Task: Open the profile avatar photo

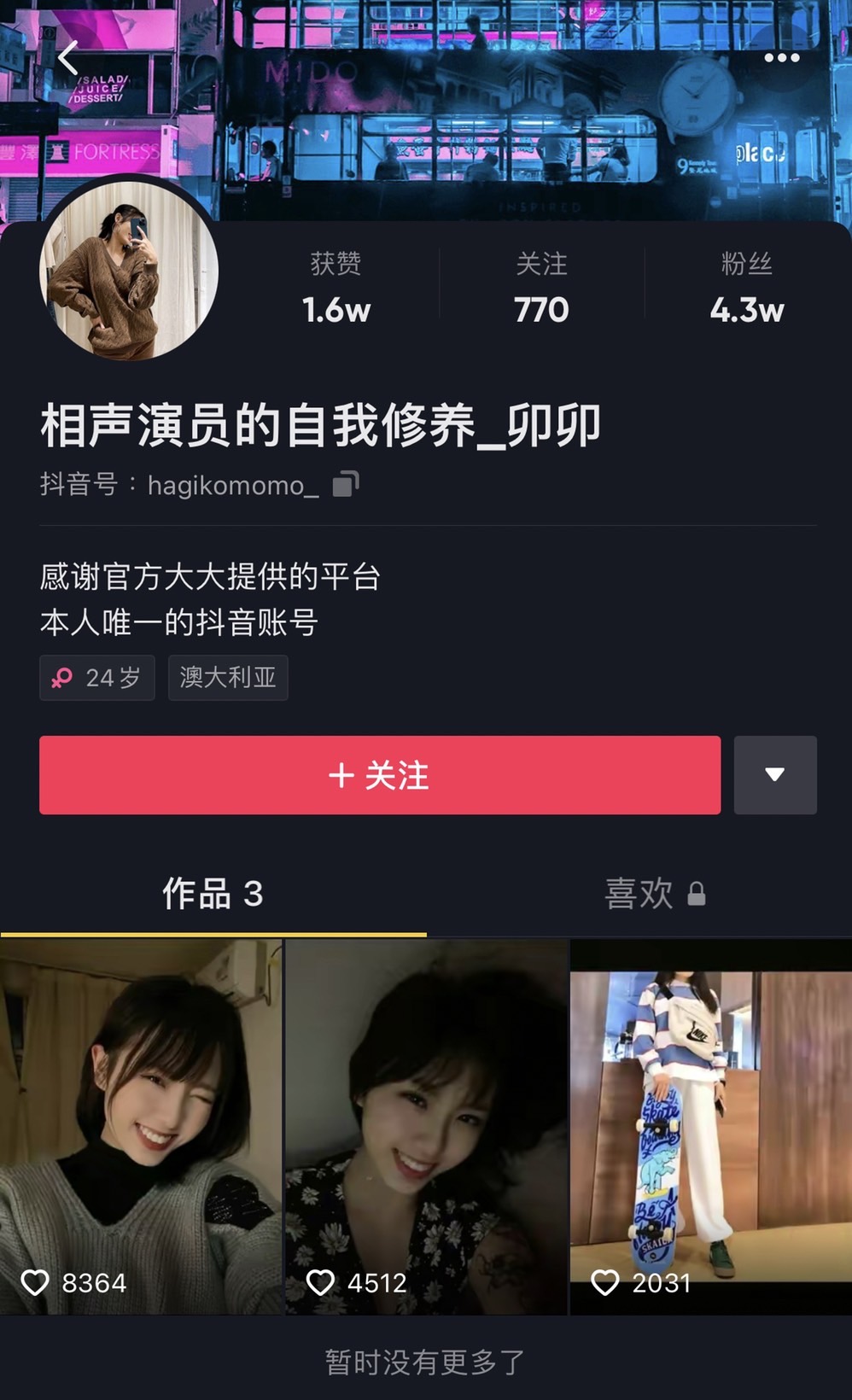Action: pos(129,271)
